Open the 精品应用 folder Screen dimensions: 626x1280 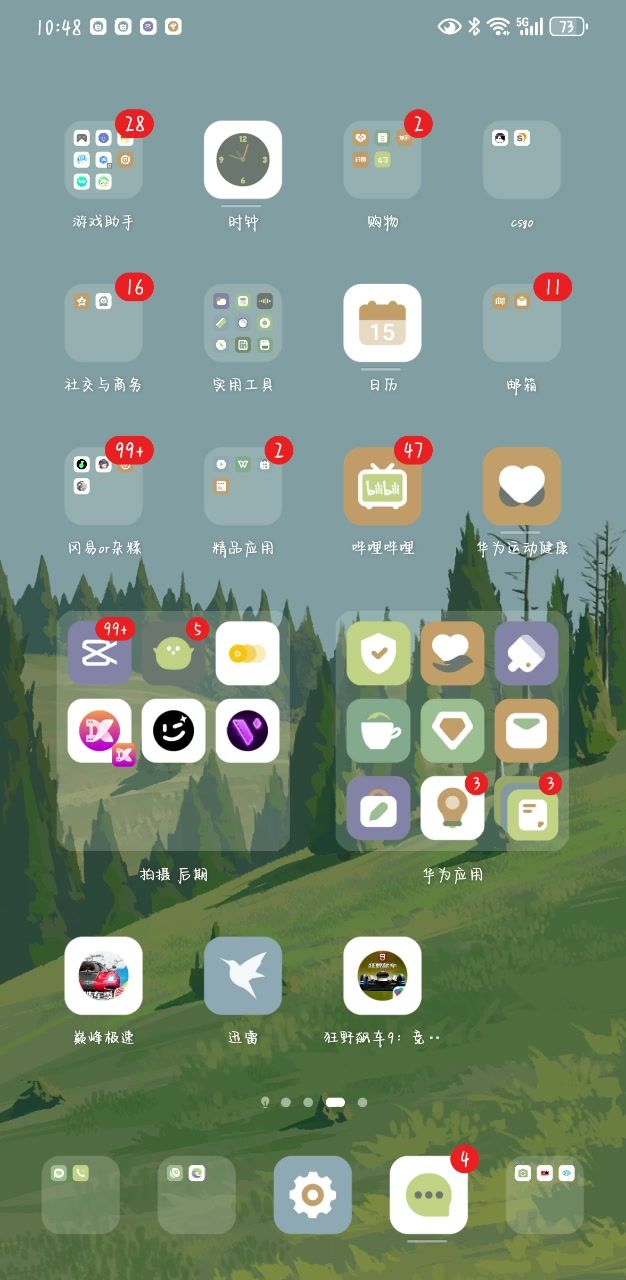point(243,486)
